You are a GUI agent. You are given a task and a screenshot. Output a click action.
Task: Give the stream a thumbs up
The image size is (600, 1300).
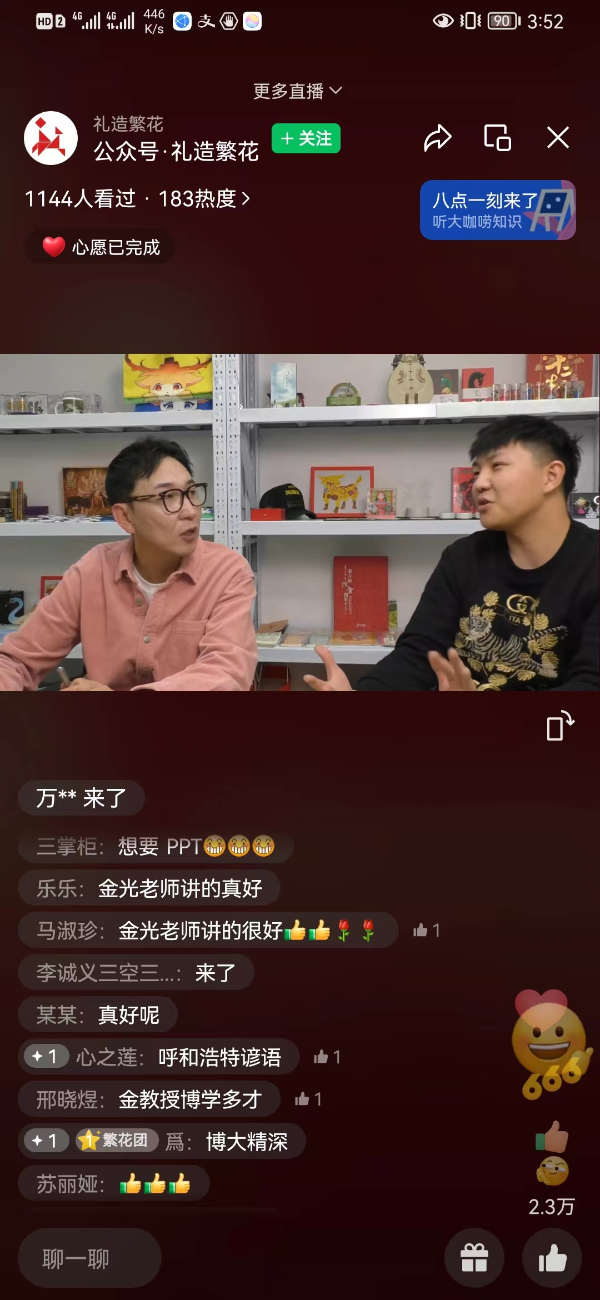553,1258
